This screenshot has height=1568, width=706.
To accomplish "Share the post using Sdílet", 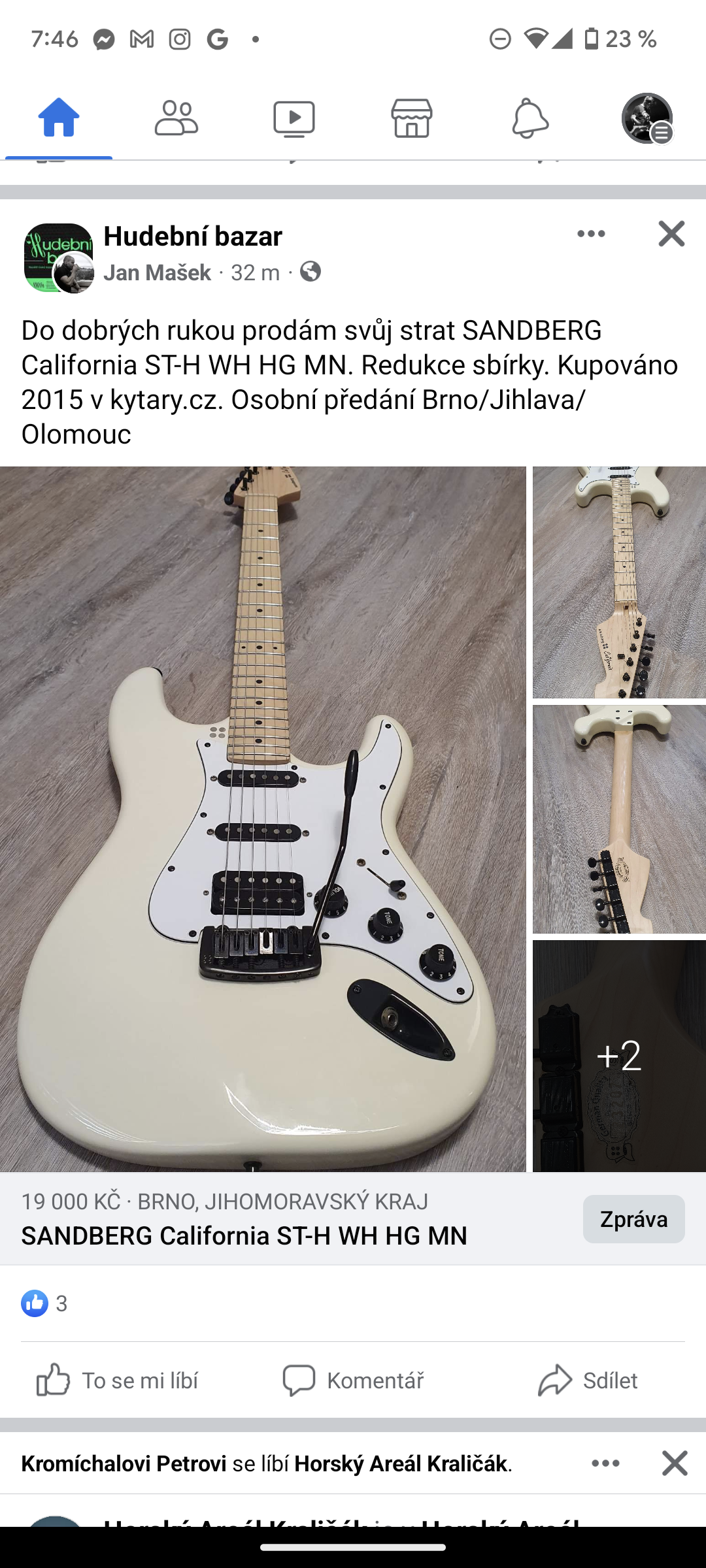I will click(588, 1380).
